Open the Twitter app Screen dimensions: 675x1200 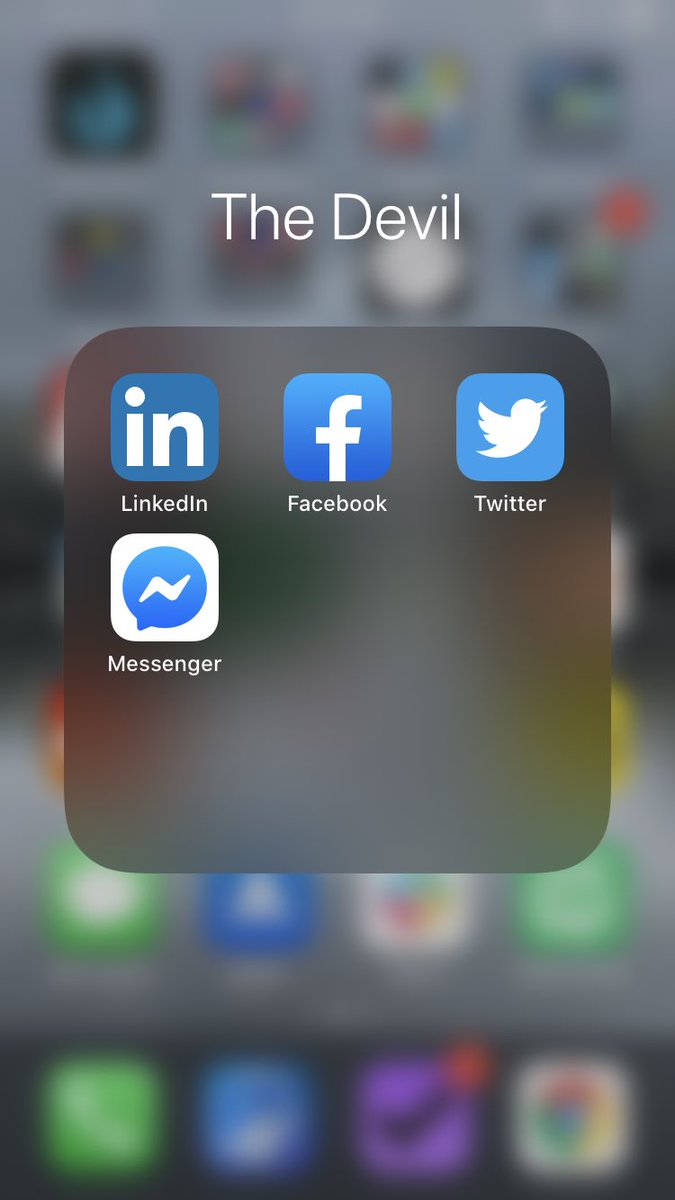[x=510, y=427]
